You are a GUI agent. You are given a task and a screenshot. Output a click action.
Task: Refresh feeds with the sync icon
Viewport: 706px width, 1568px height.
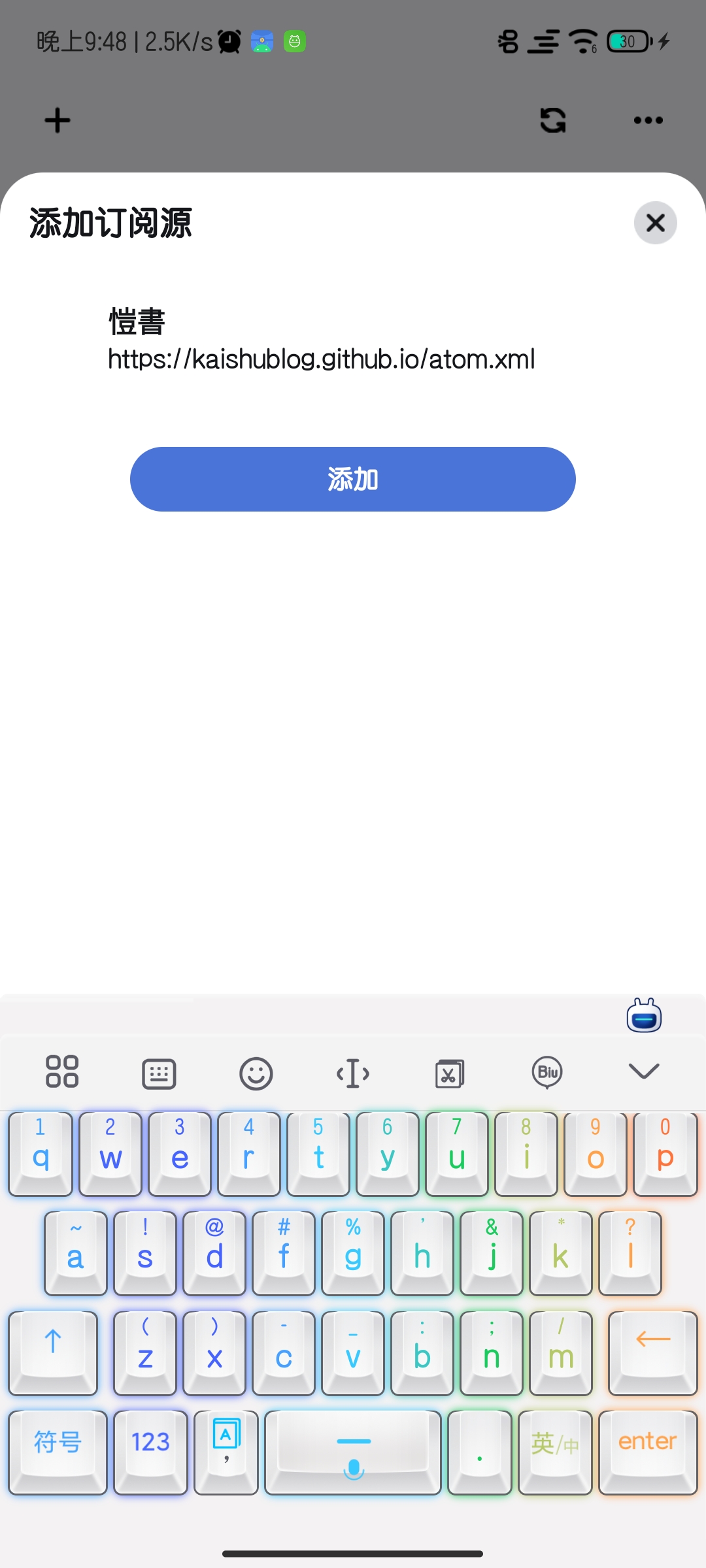pos(553,120)
